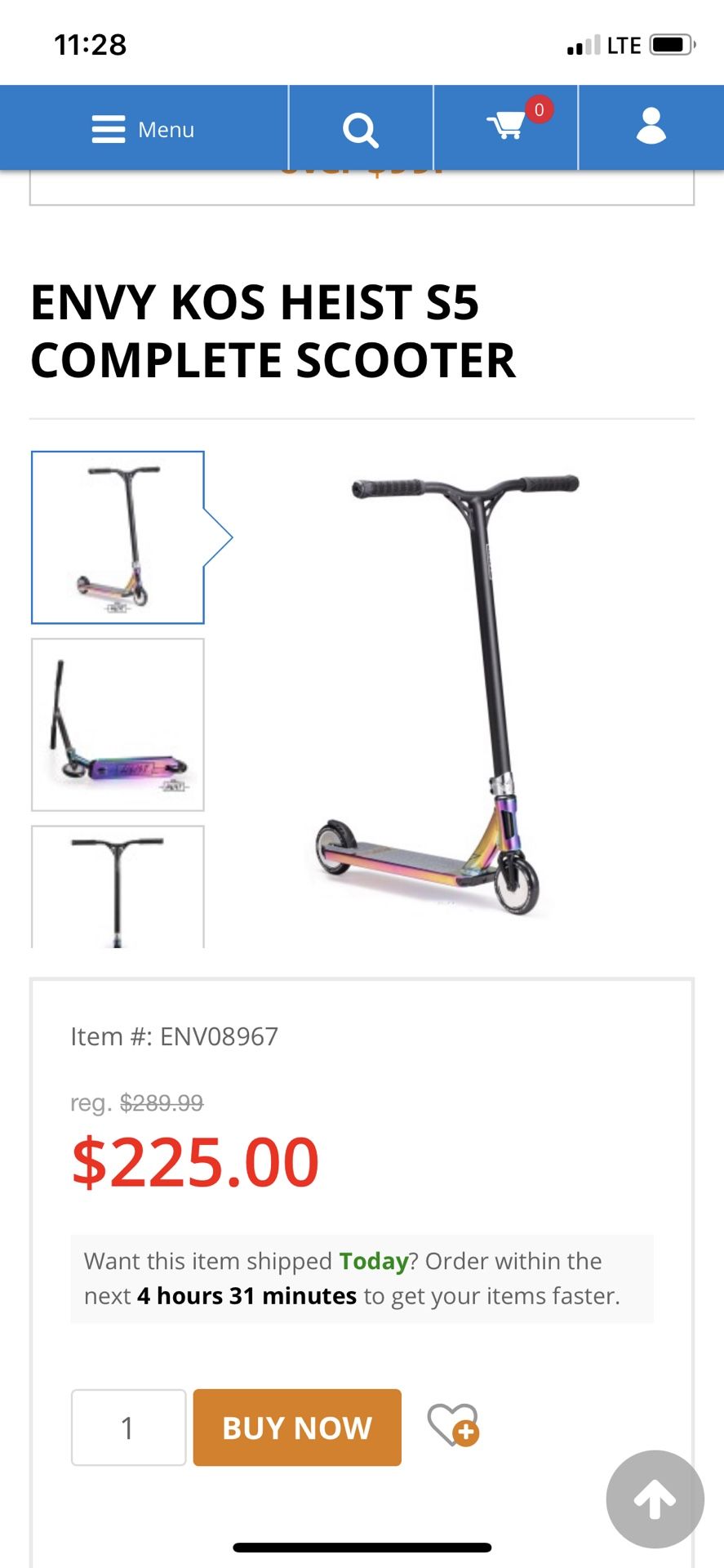Select the first scooter thumbnail
Viewport: 724px width, 1568px height.
[118, 537]
